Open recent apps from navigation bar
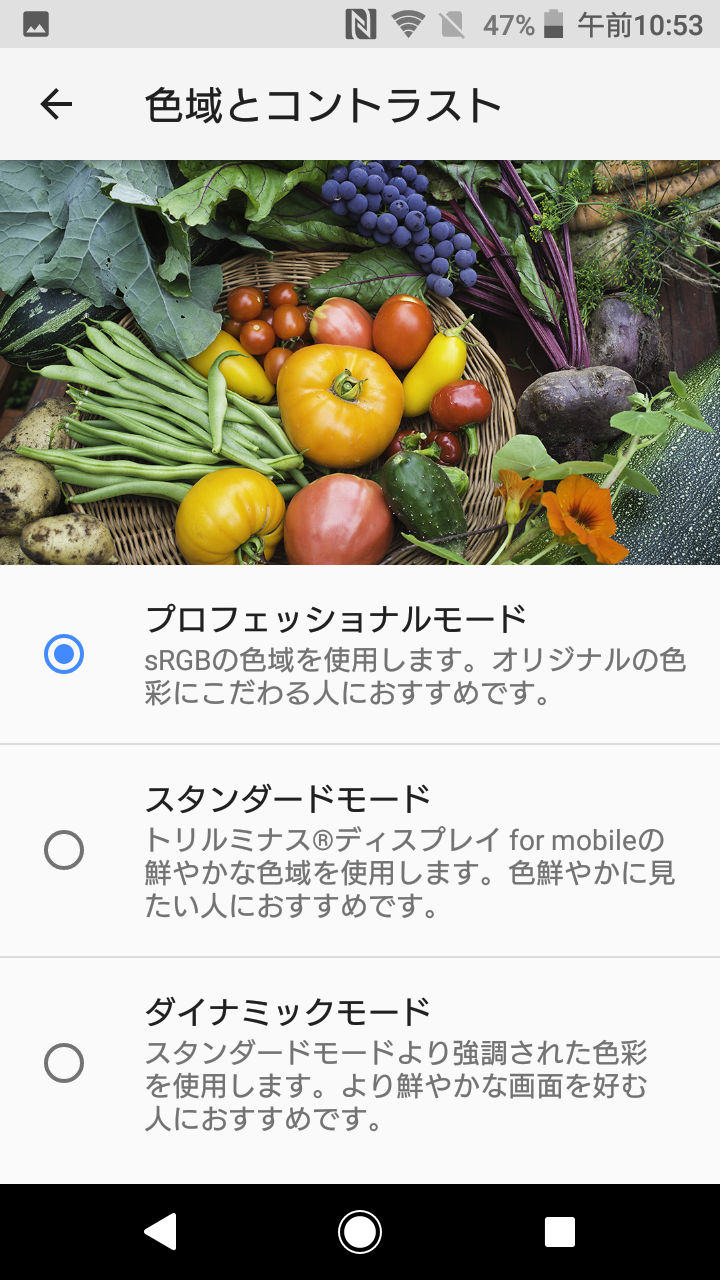 click(559, 1232)
